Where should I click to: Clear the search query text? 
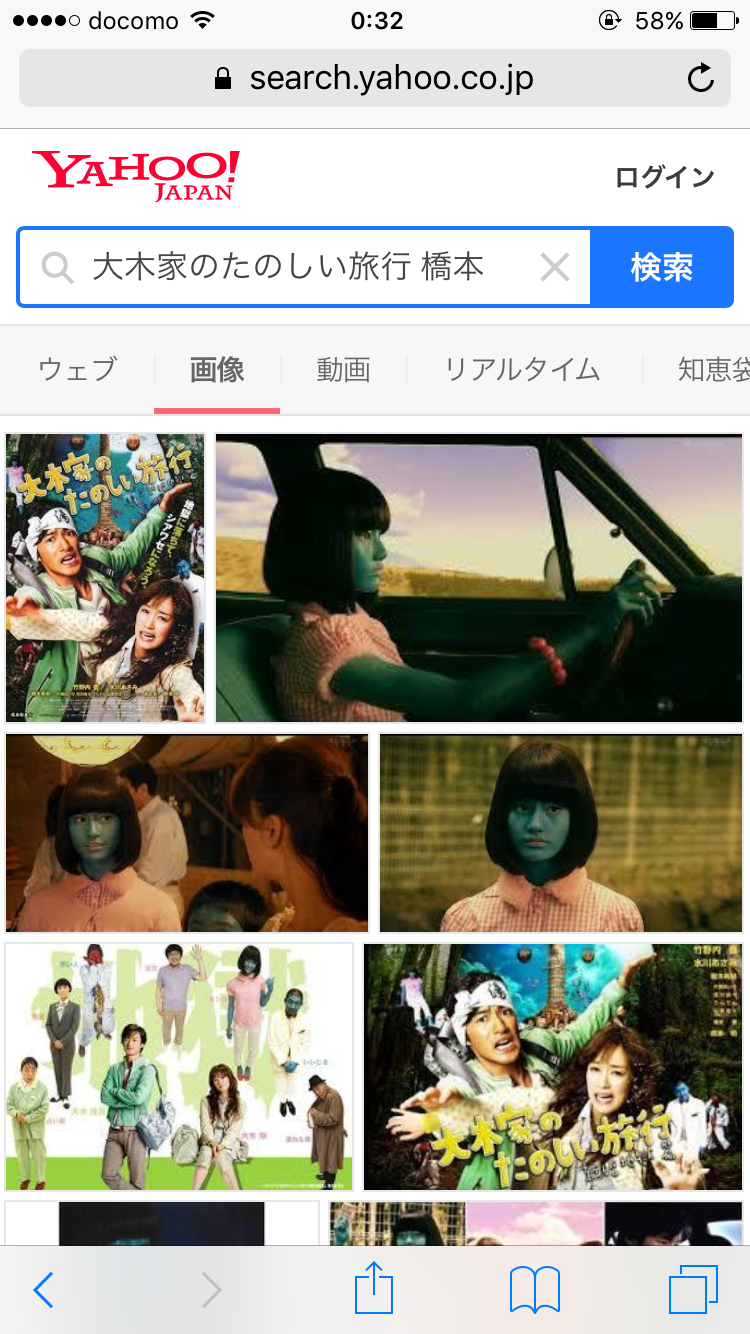[x=554, y=267]
